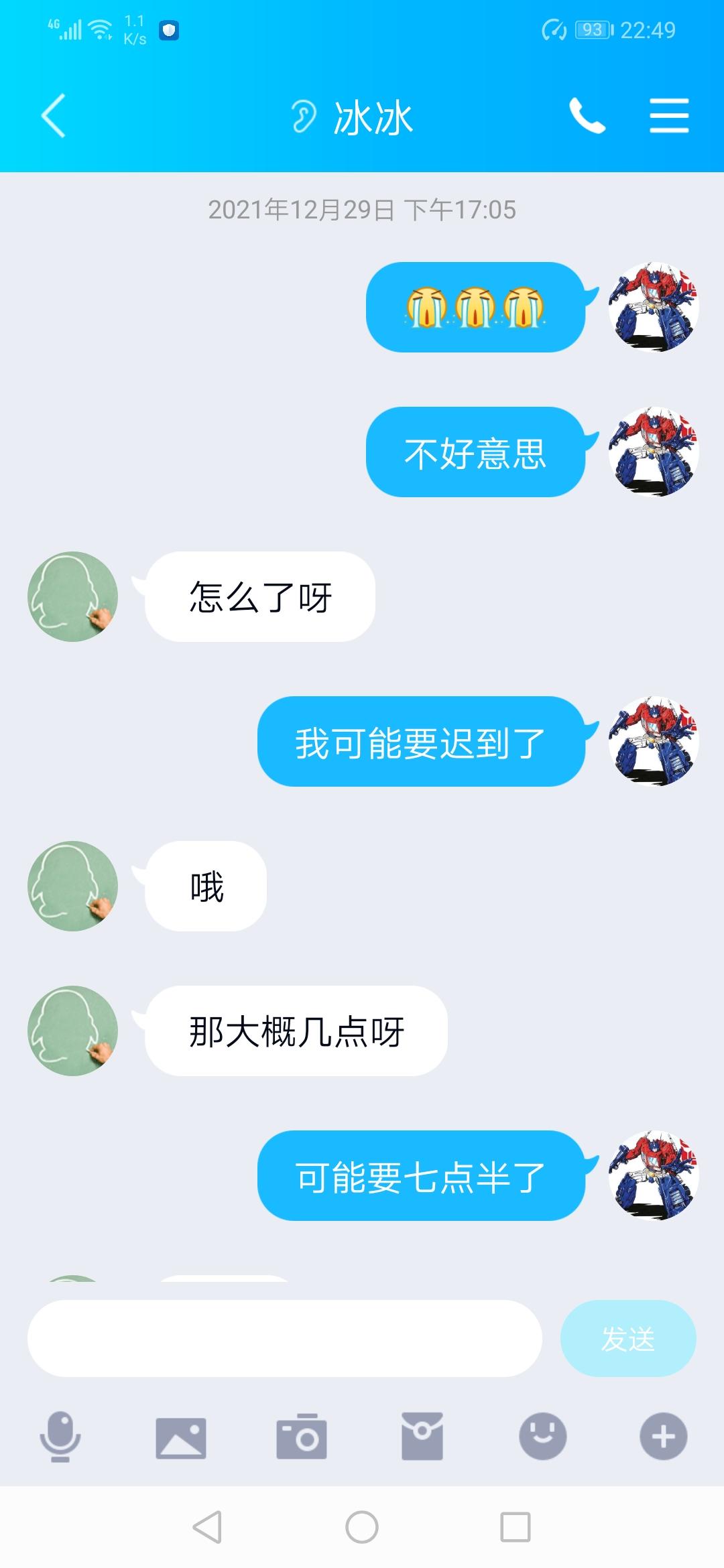724x1568 pixels.
Task: Open my avatar next to 不好意思
Action: tap(654, 452)
